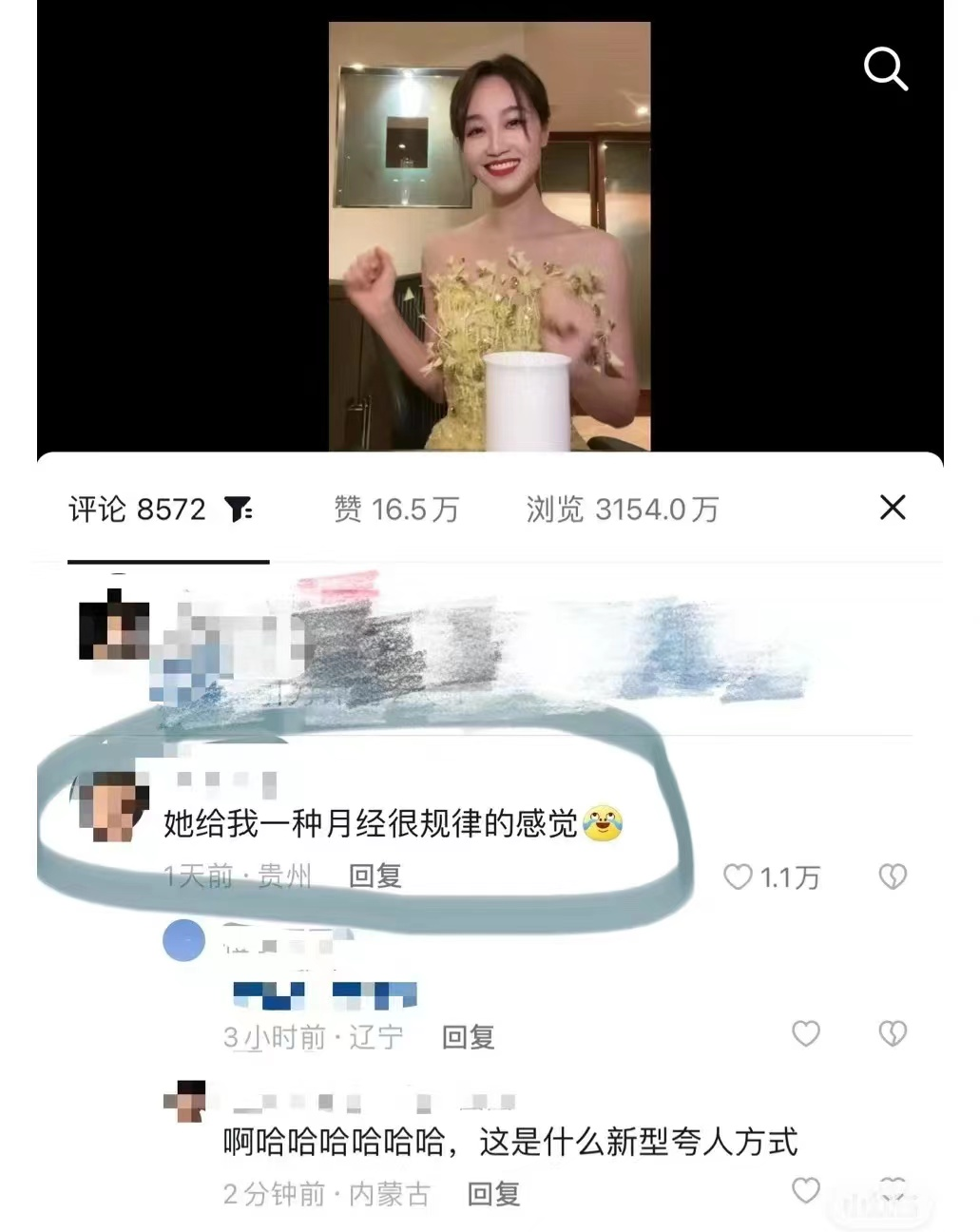Switch to the 浏览 3154.0万 tab
This screenshot has width=980, height=1232.
click(623, 510)
